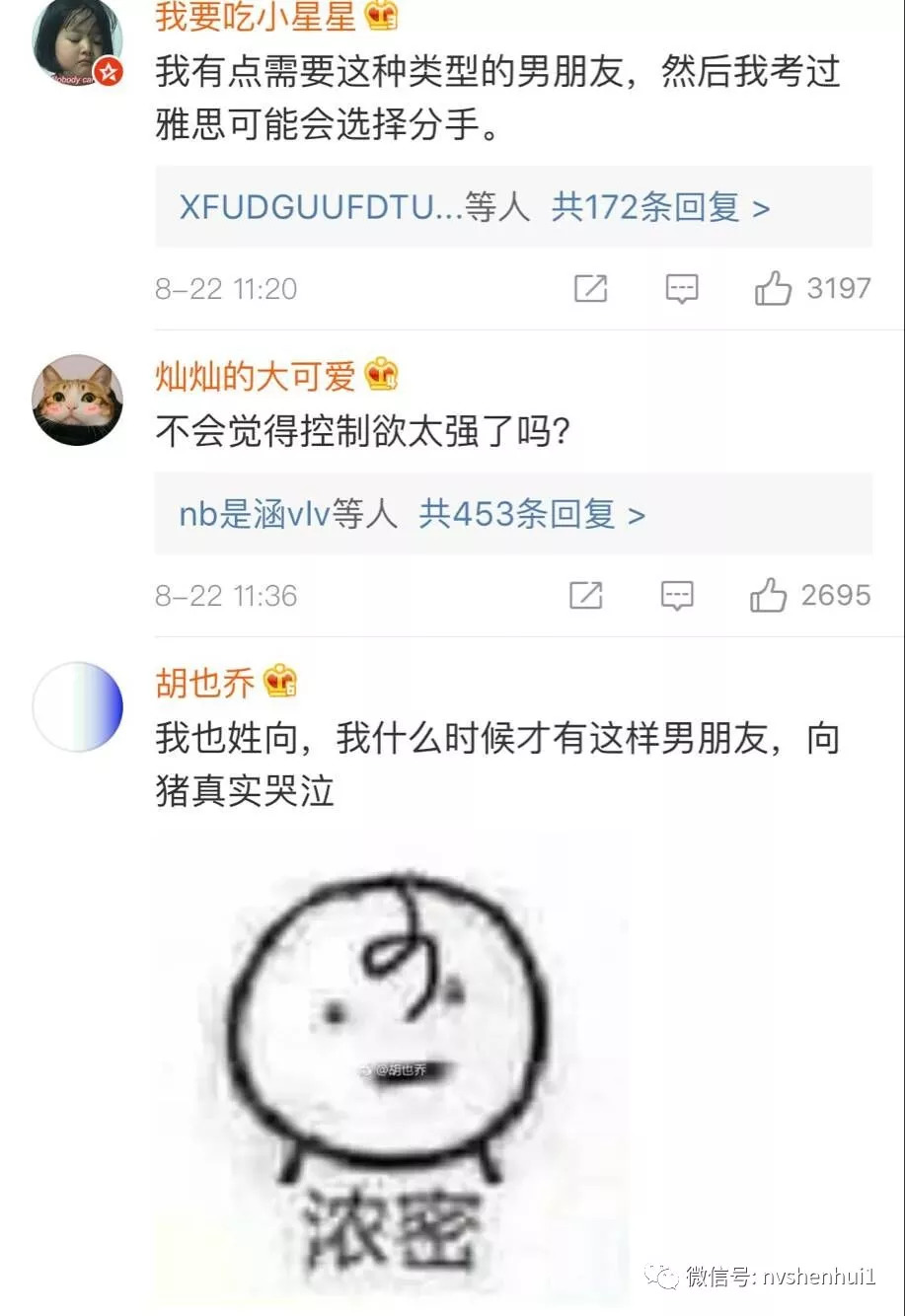Reply to 灿灿的大可爱's comment
The image size is (905, 1316).
(x=677, y=596)
